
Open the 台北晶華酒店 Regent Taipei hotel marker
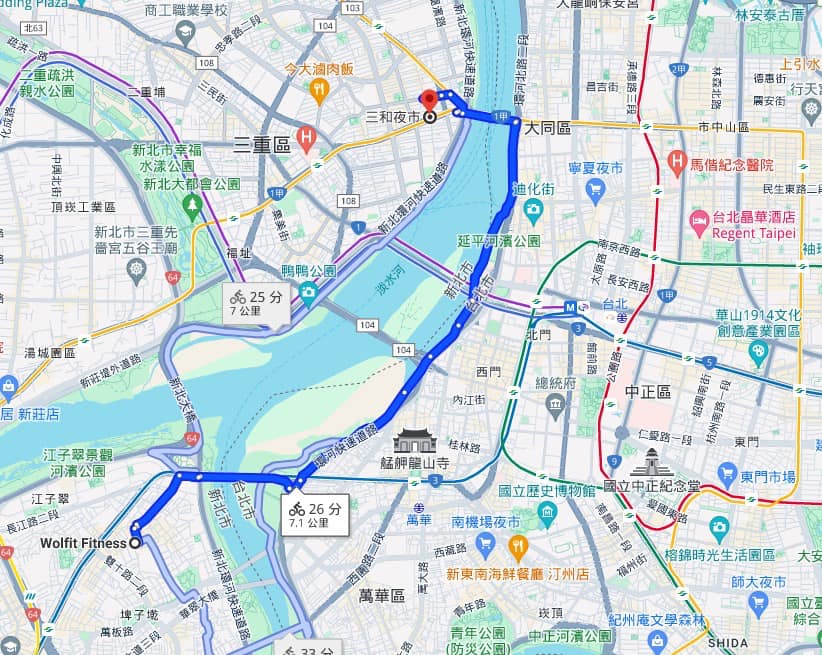point(696,218)
